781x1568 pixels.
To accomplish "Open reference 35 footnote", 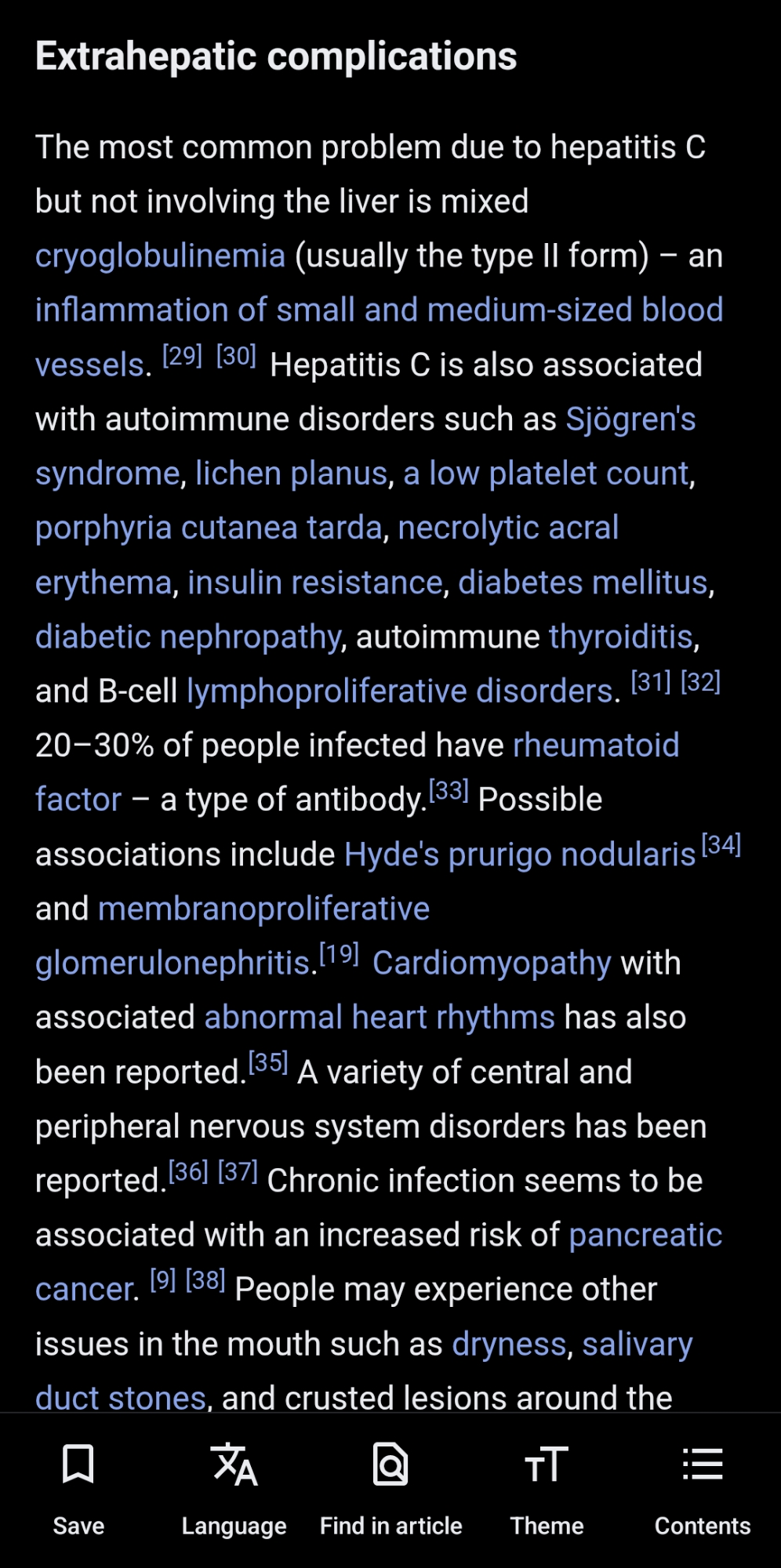I will pos(268,1062).
